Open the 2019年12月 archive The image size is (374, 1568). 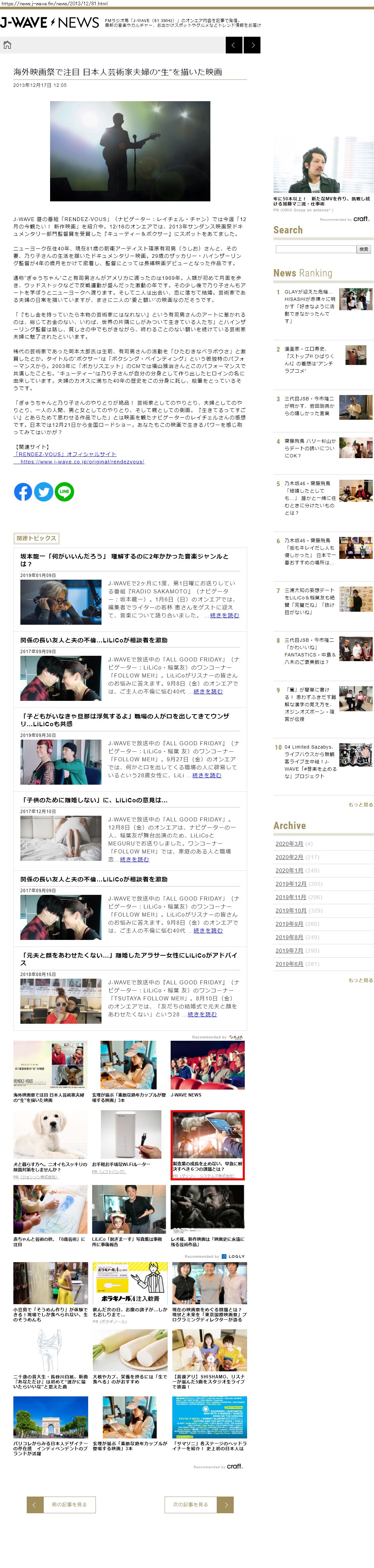(x=291, y=884)
